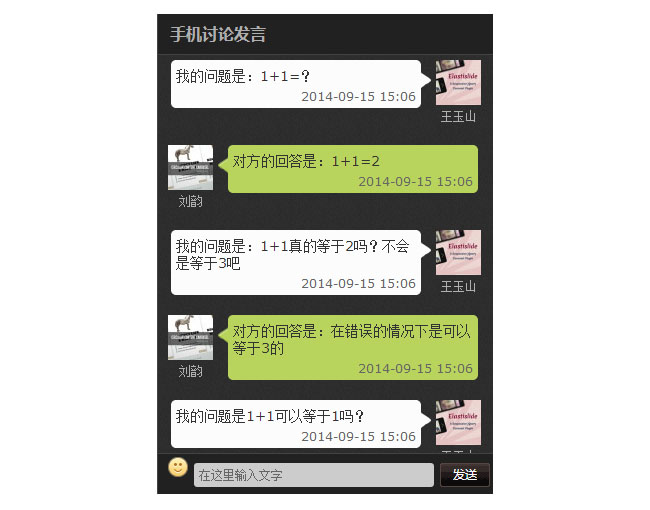Tap the 发送 send button

[464, 475]
